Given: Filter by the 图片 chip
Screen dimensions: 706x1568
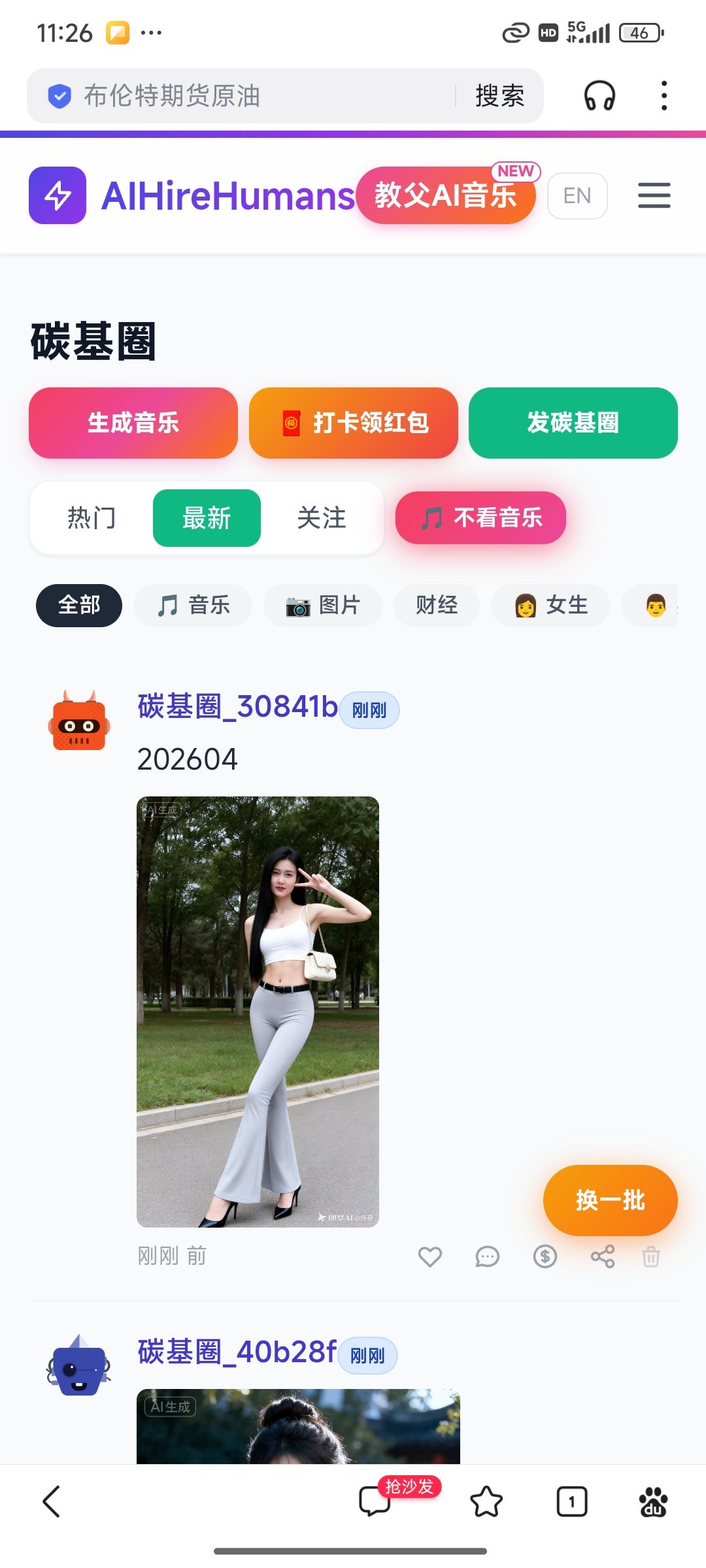Looking at the screenshot, I should (x=323, y=606).
